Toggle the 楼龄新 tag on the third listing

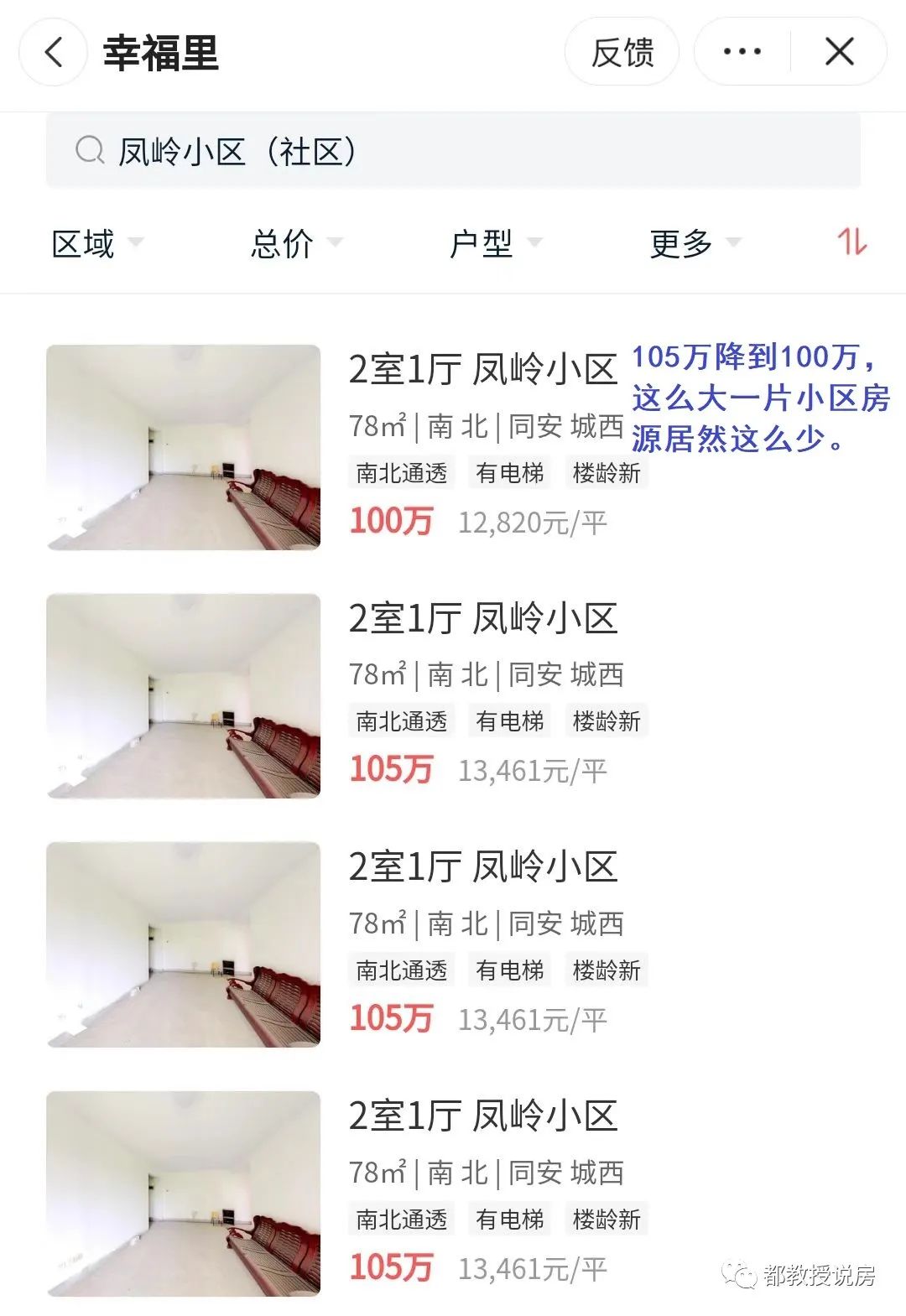click(608, 969)
